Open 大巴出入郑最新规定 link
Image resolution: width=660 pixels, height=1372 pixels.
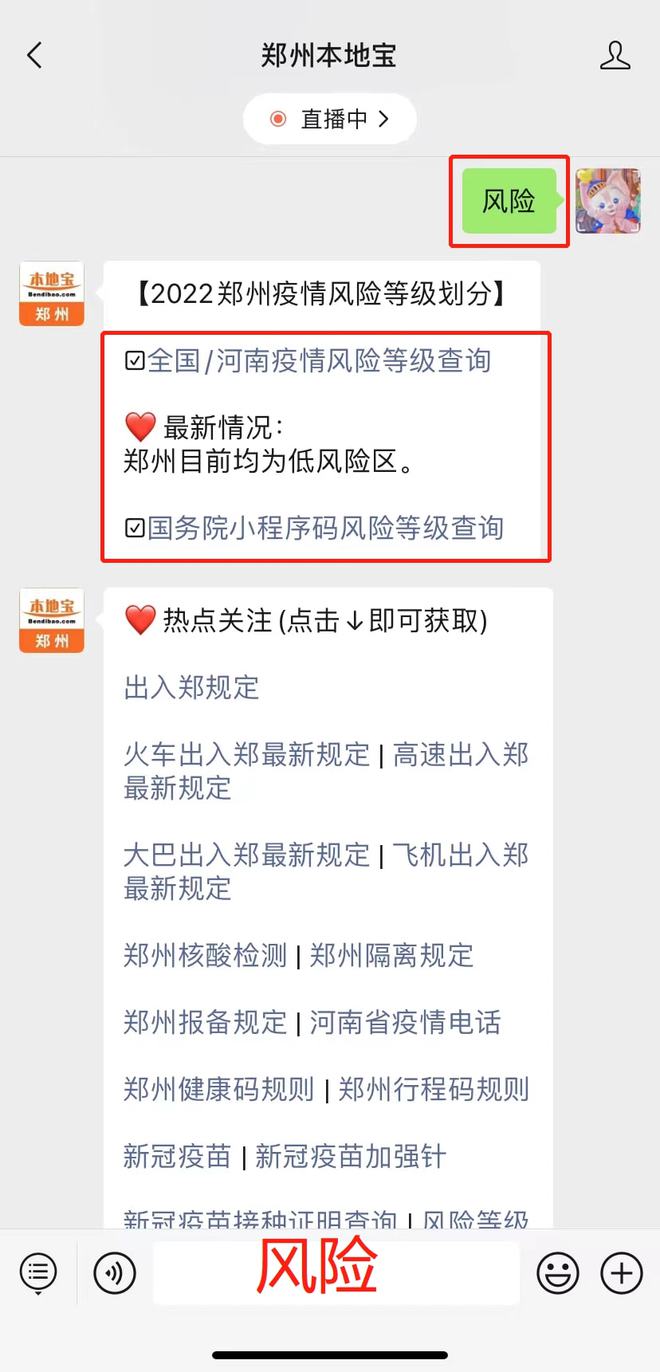247,855
